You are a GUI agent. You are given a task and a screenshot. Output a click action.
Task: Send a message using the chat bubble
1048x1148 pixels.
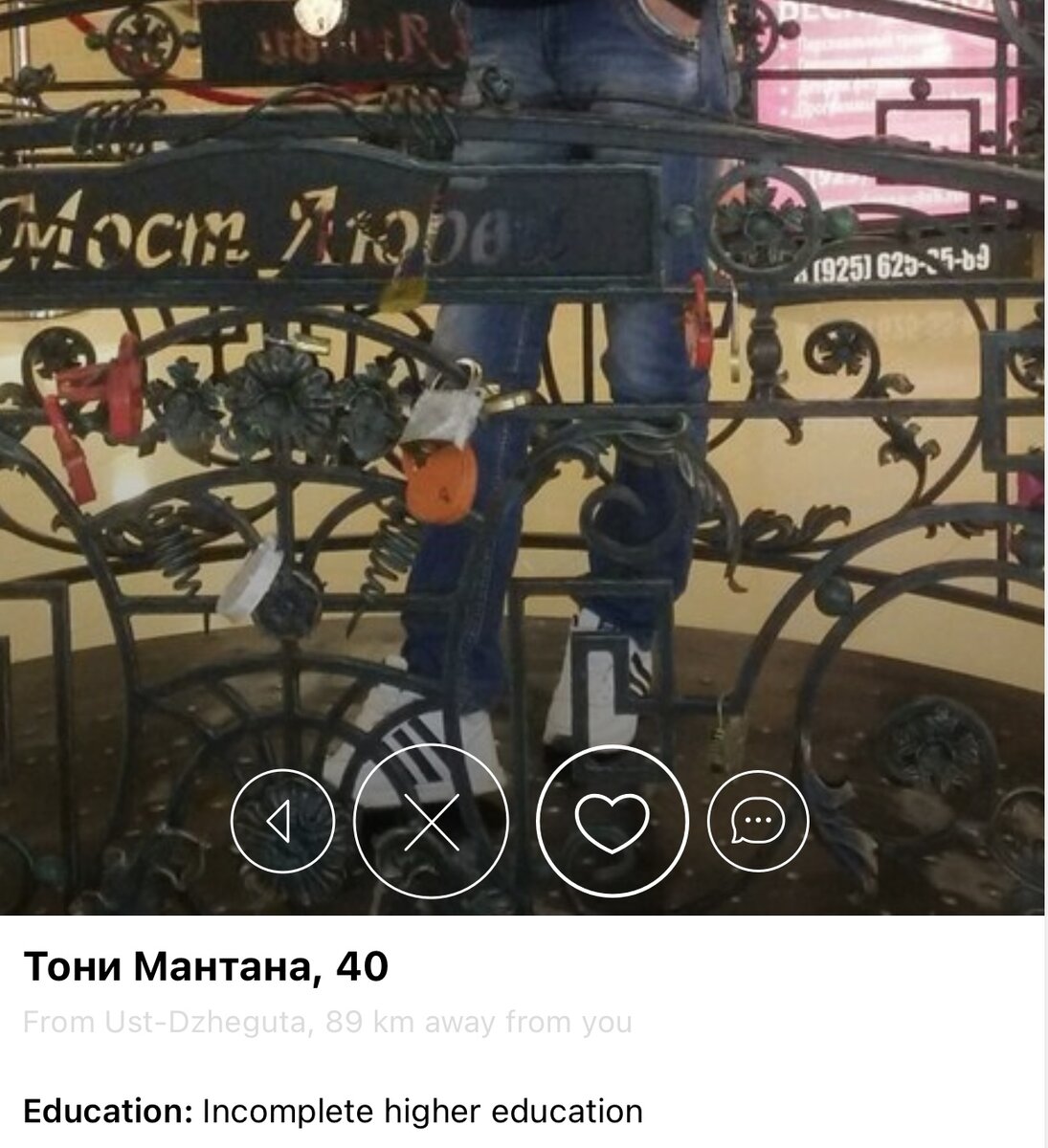coord(758,821)
